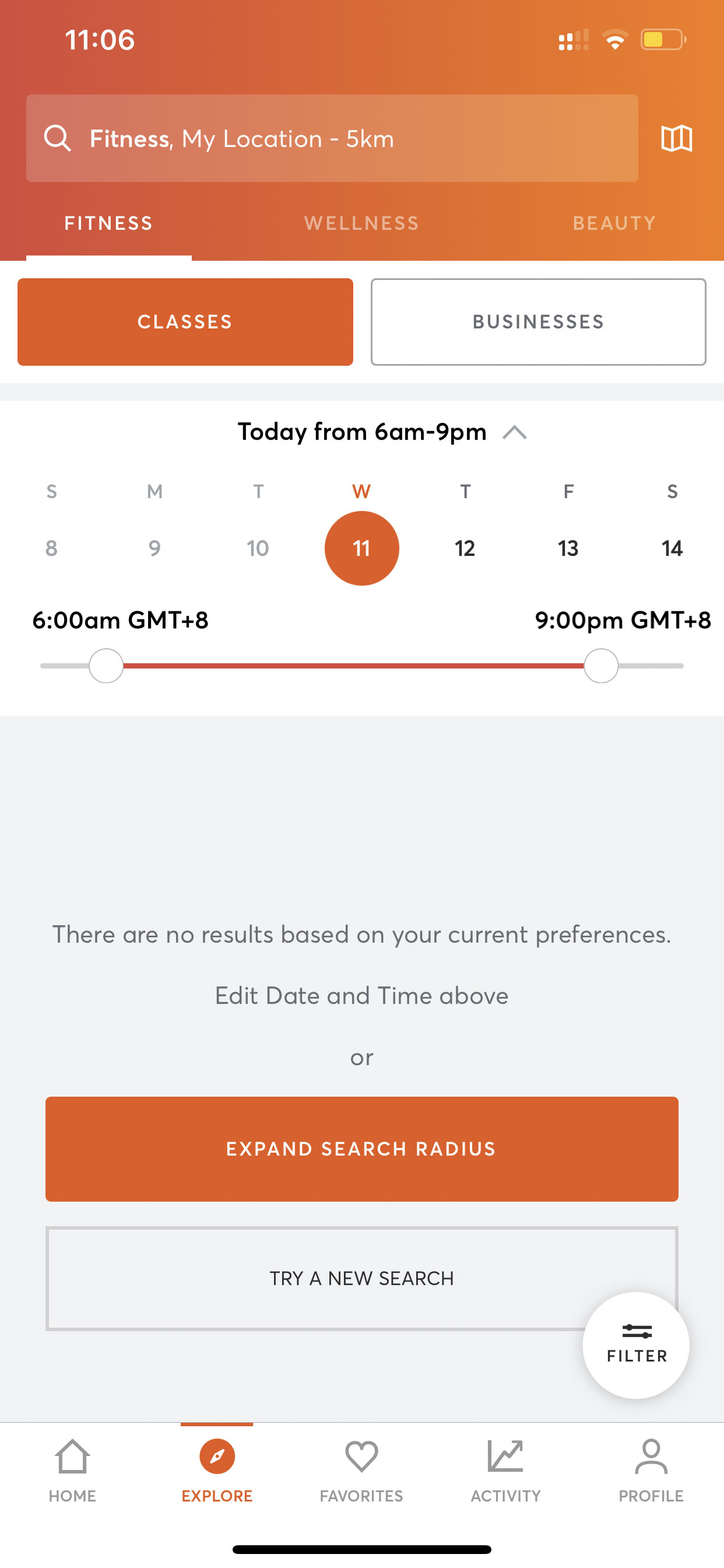Open the map view icon
Image resolution: width=724 pixels, height=1568 pixels.
click(676, 139)
